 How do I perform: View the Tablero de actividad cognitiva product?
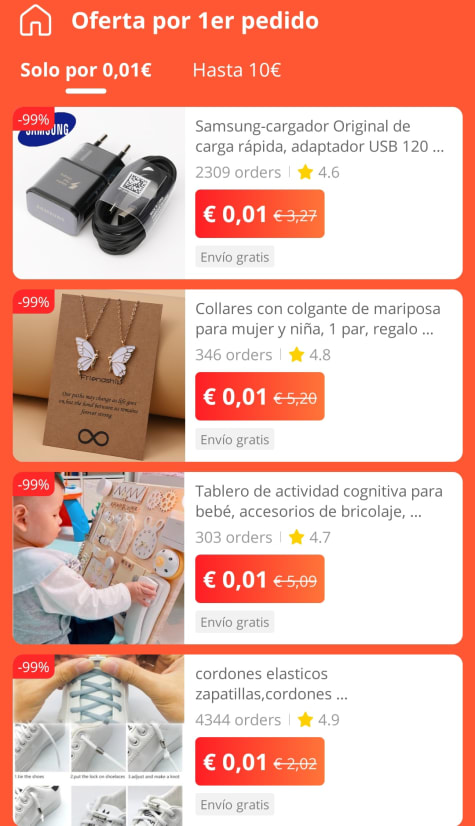(238, 558)
